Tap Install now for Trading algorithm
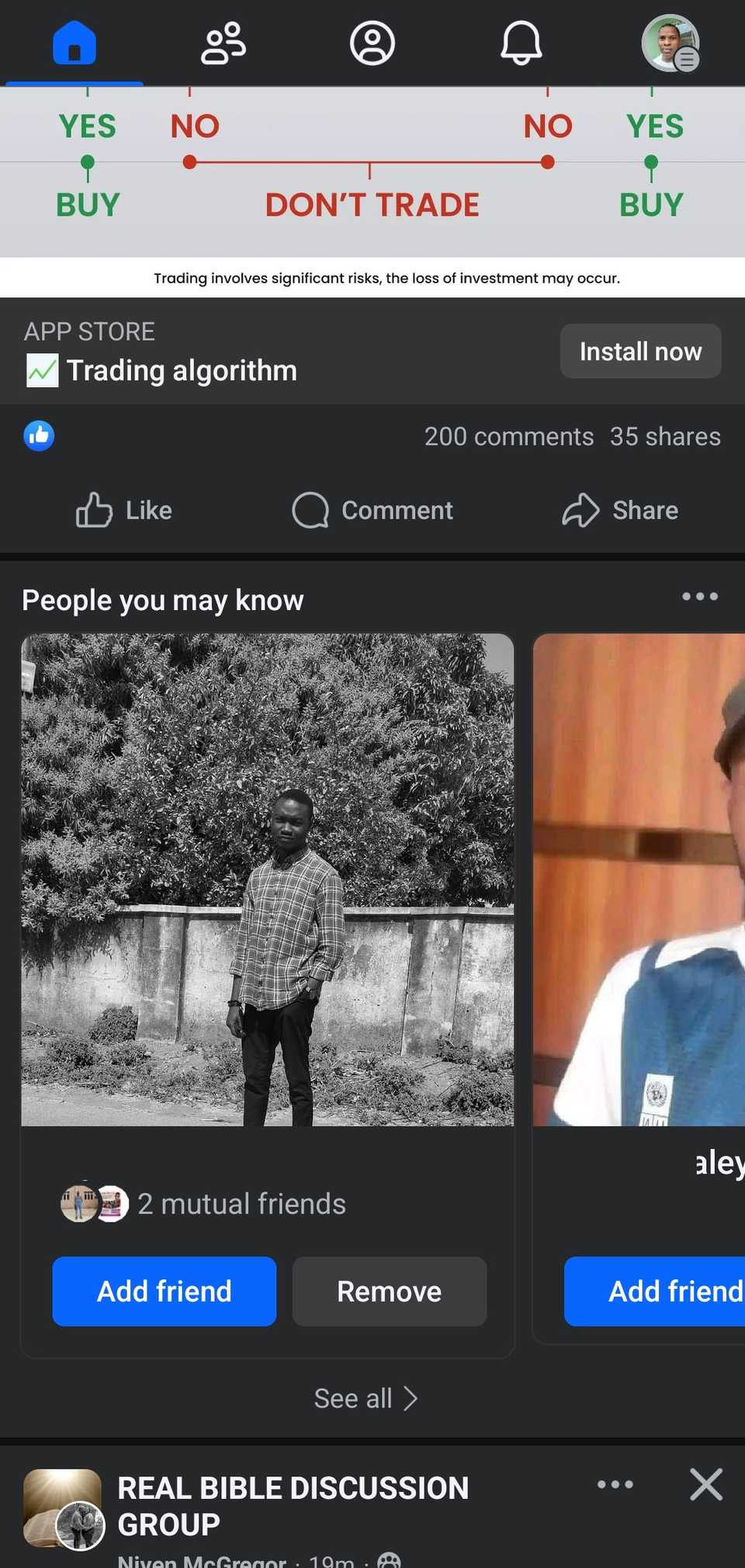This screenshot has height=1568, width=745. point(640,352)
